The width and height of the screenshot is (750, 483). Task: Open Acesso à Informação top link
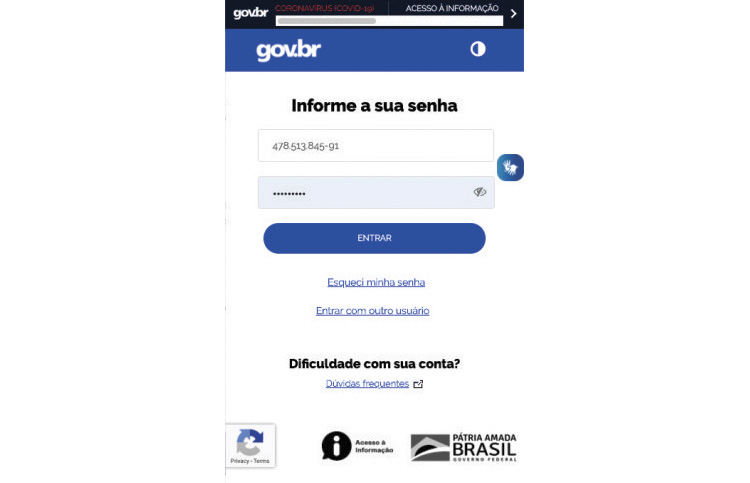[x=452, y=8]
